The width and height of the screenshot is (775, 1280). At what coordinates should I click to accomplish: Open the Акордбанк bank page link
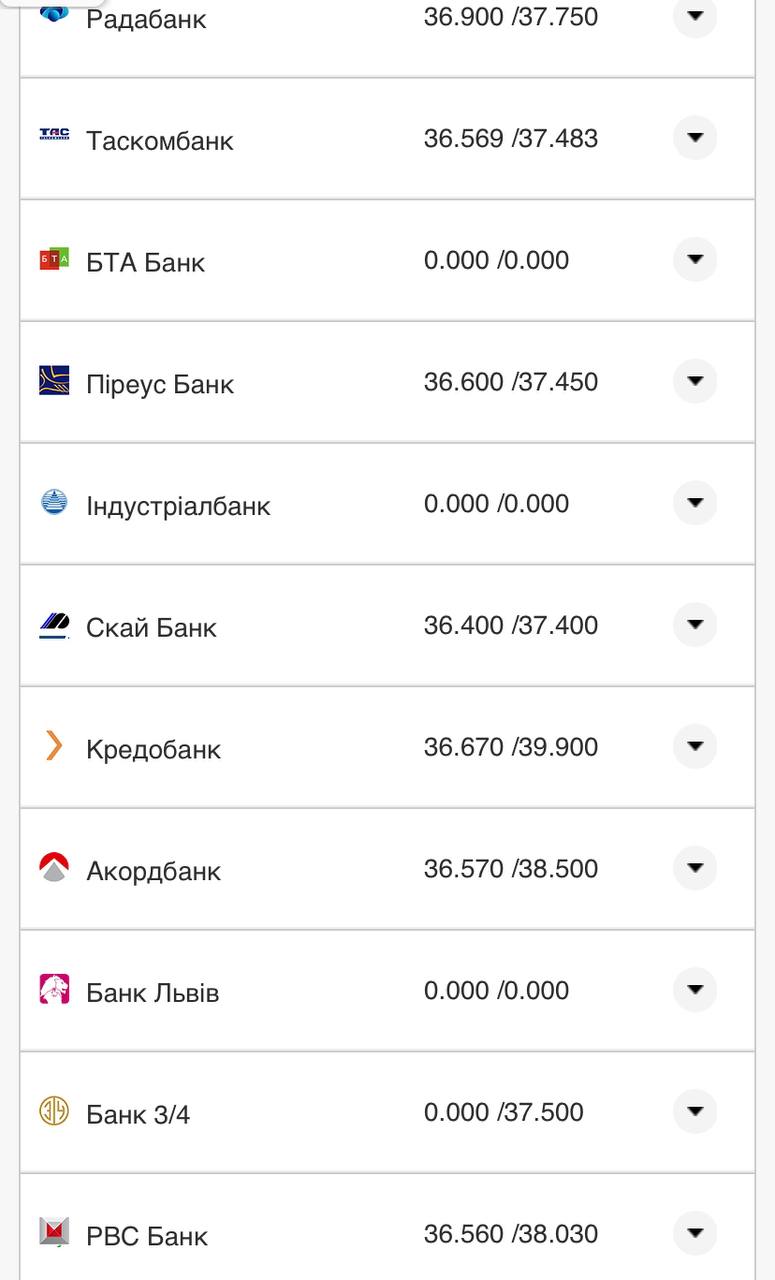[154, 870]
